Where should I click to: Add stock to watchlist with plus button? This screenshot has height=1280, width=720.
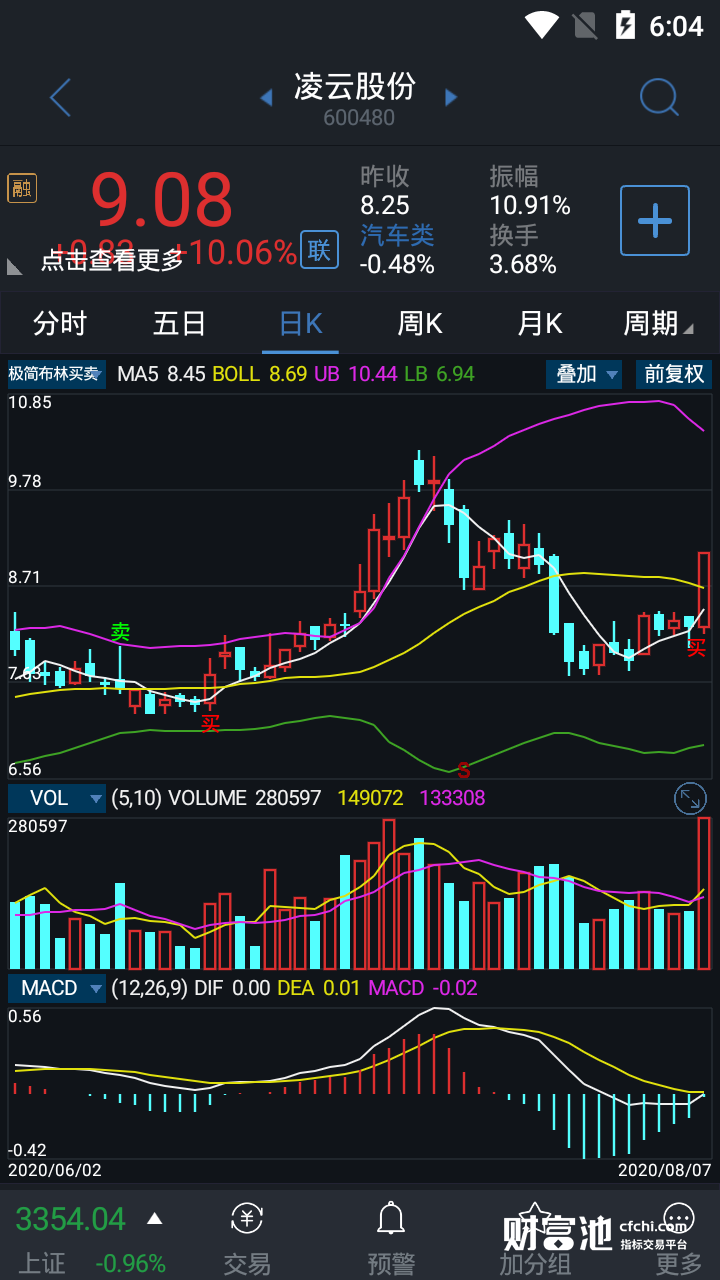655,220
